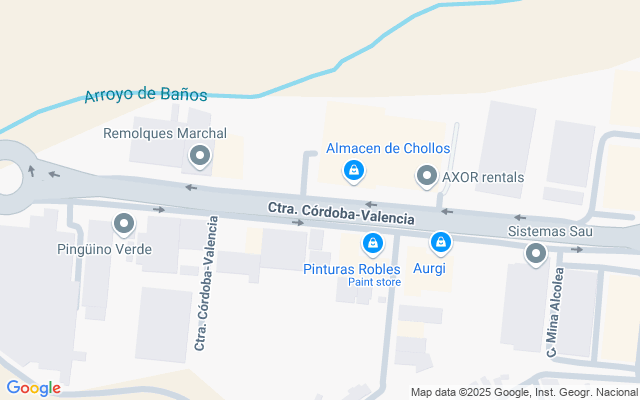The height and width of the screenshot is (400, 640).
Task: Select the Almacen de Chollos shop marker
Action: pos(353,172)
